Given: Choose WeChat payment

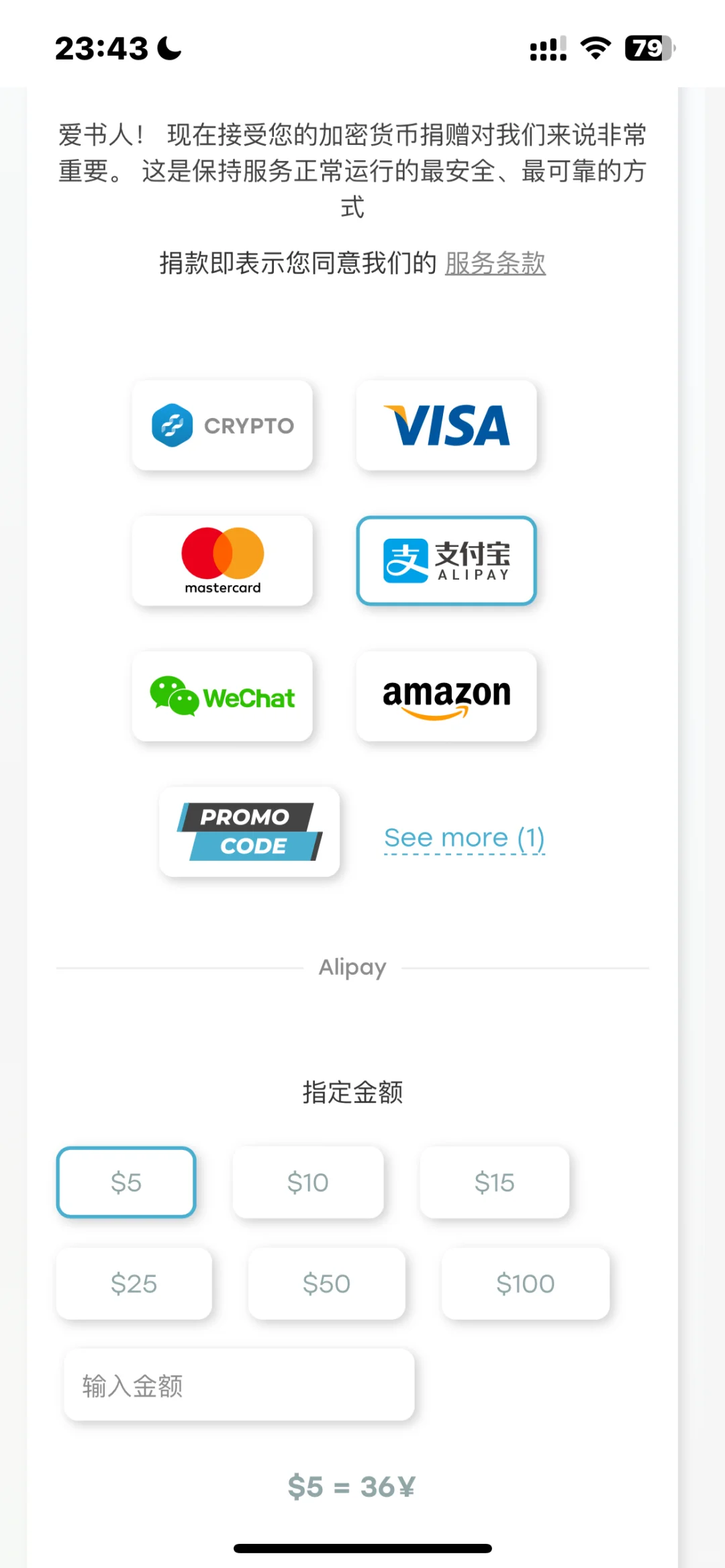Looking at the screenshot, I should [x=222, y=696].
